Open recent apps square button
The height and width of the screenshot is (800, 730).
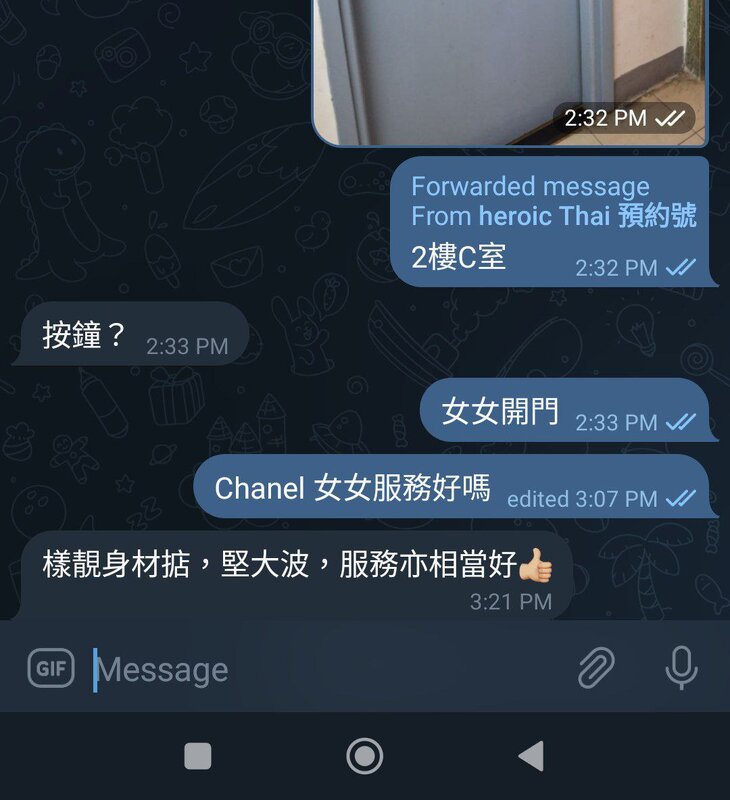(198, 756)
